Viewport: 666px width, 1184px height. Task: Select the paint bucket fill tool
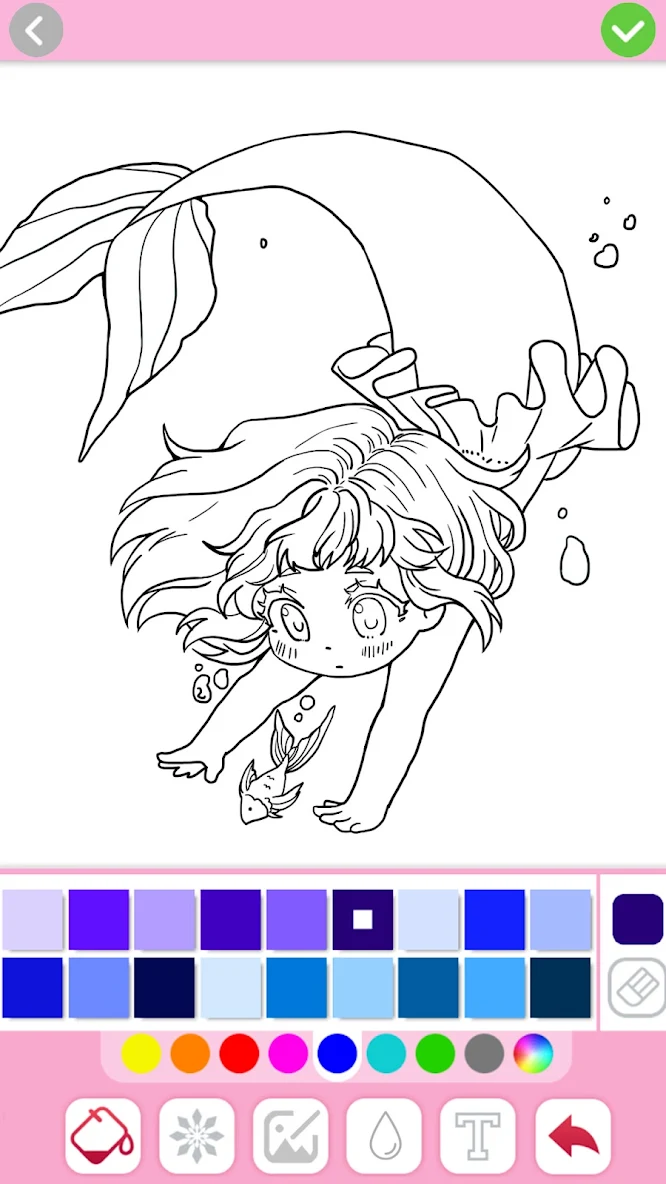click(x=104, y=1136)
